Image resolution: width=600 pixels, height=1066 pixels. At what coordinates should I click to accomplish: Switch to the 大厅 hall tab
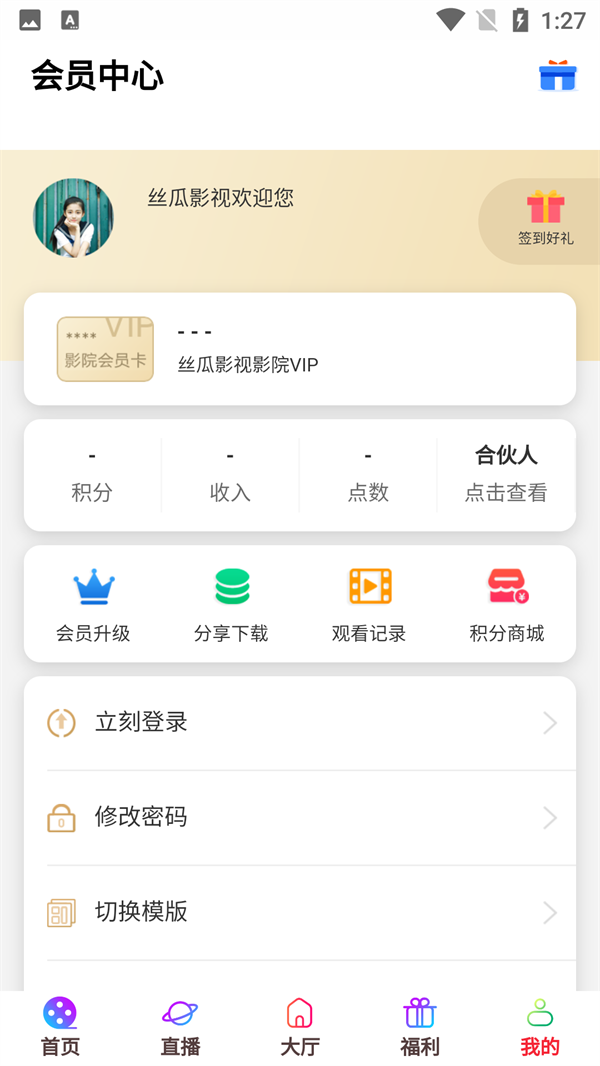point(300,1027)
